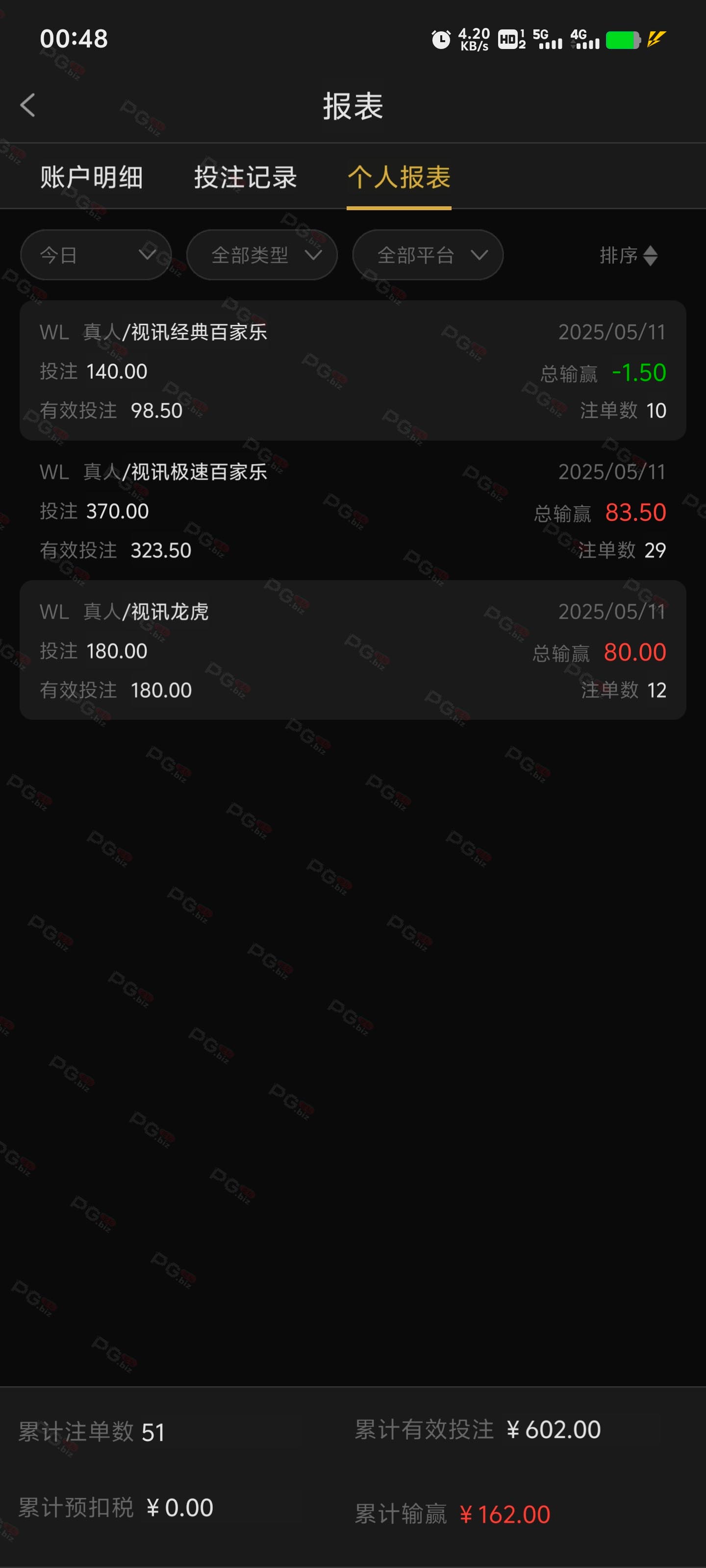This screenshot has height=1568, width=706.
Task: Go back using the top-left arrow
Action: tap(28, 105)
